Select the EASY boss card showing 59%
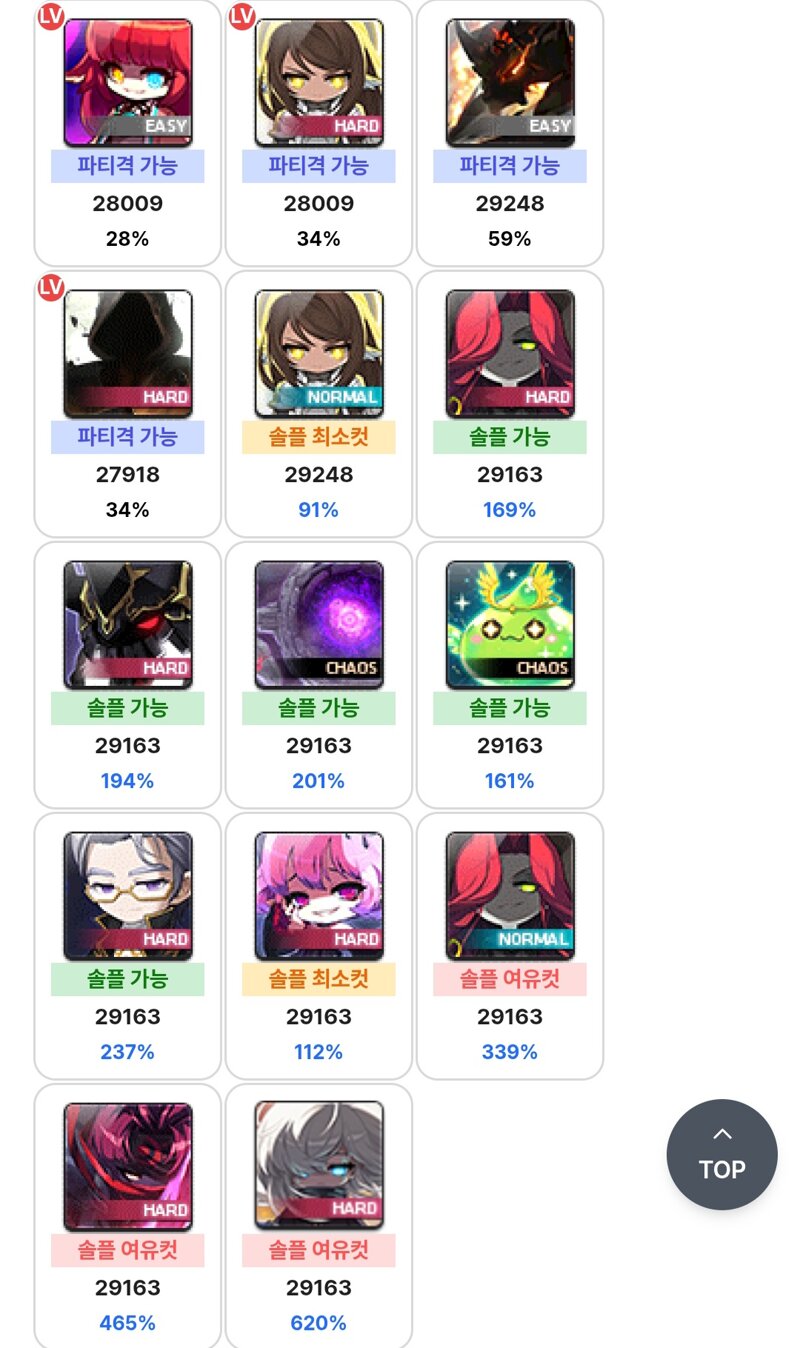The height and width of the screenshot is (1348, 800). click(510, 131)
